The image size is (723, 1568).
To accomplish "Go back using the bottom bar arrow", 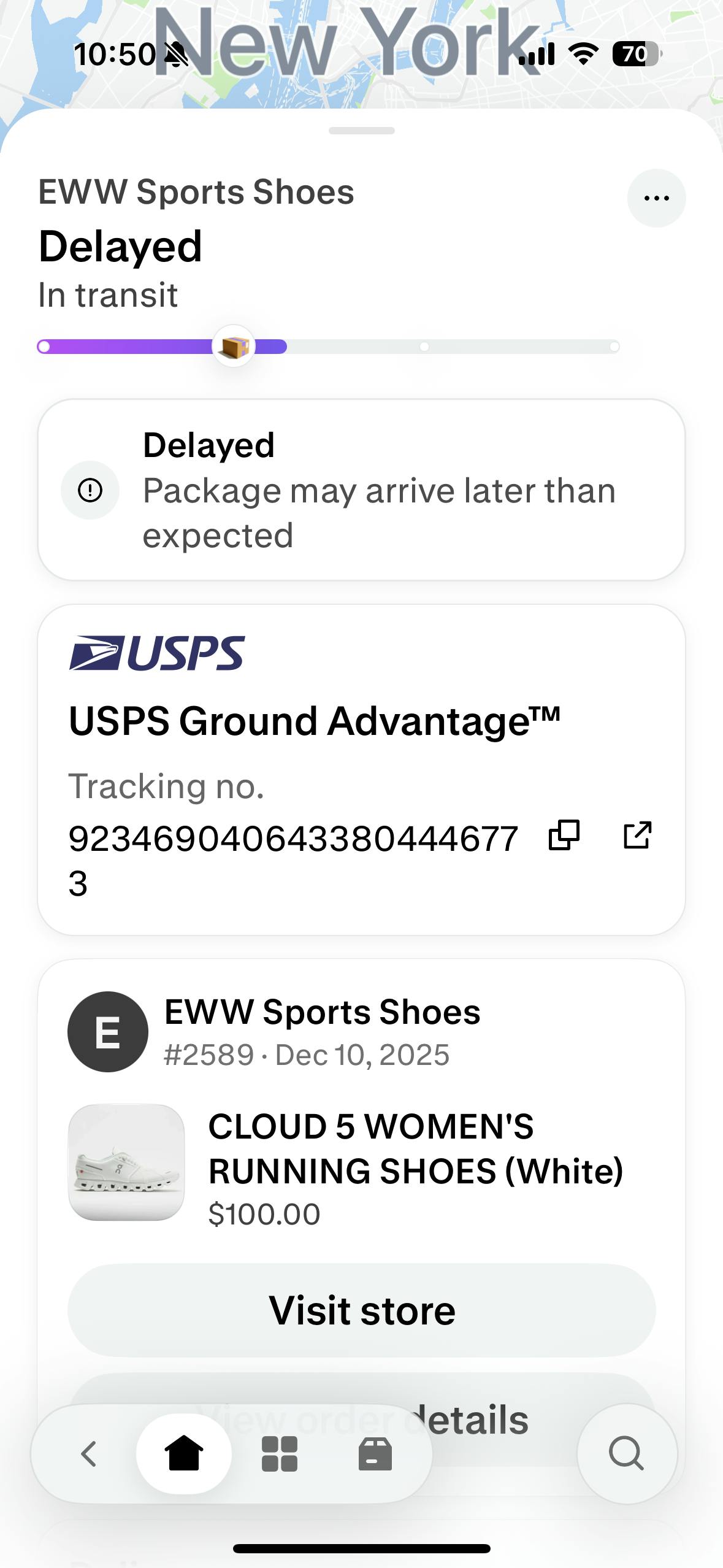I will (x=90, y=1453).
